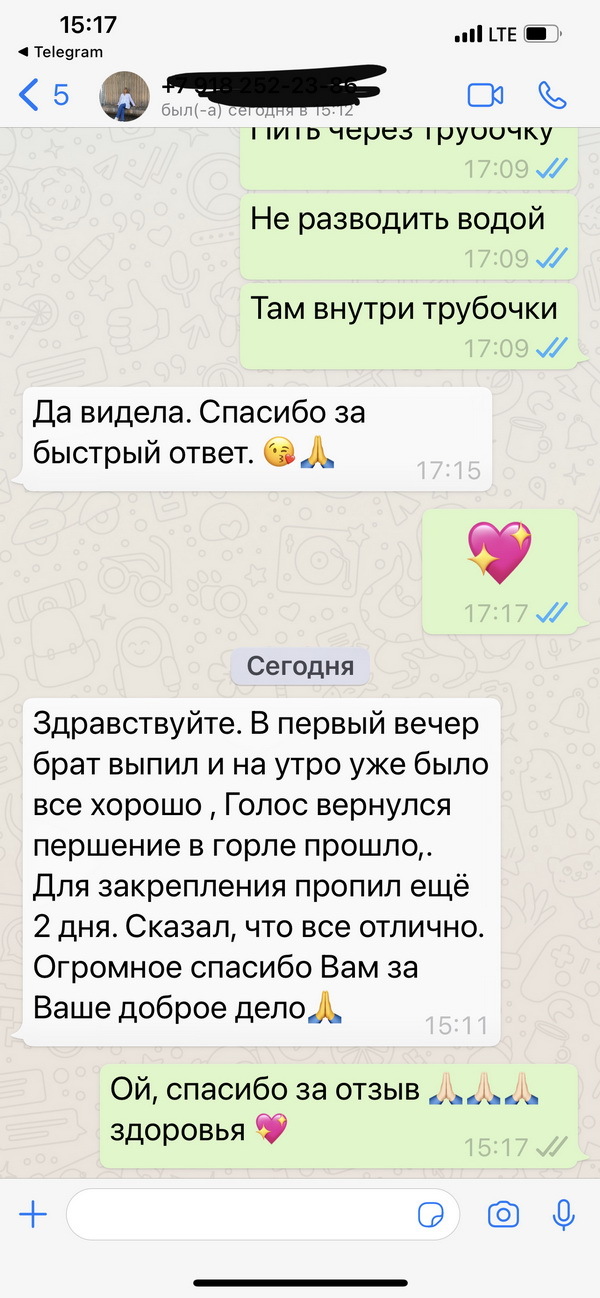Screen dimensions: 600x1298
Task: Open the attachment plus menu
Action: tap(33, 1215)
